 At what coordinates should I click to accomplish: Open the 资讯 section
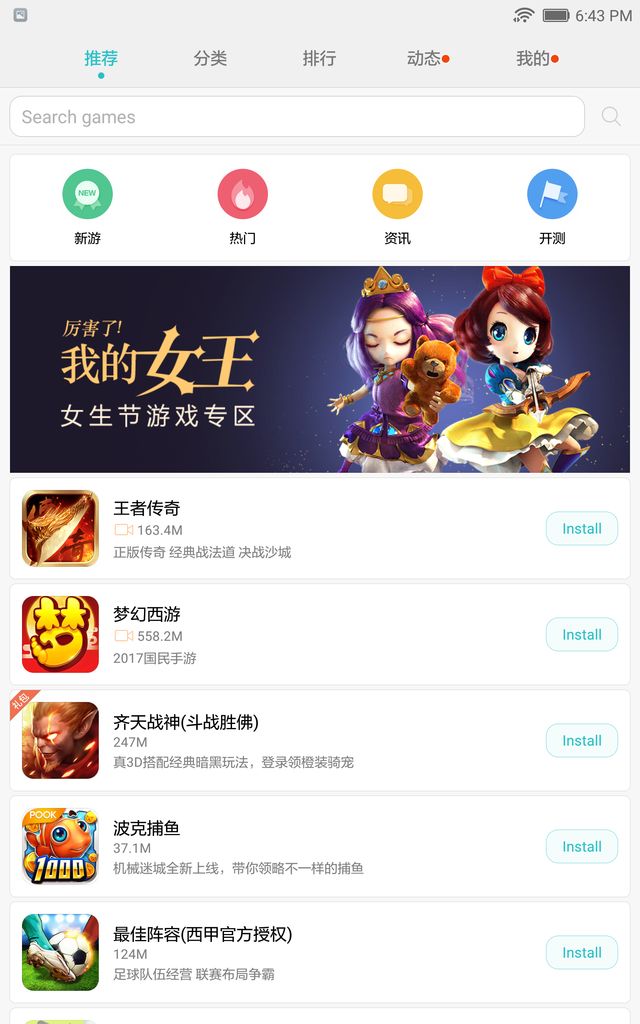[397, 207]
